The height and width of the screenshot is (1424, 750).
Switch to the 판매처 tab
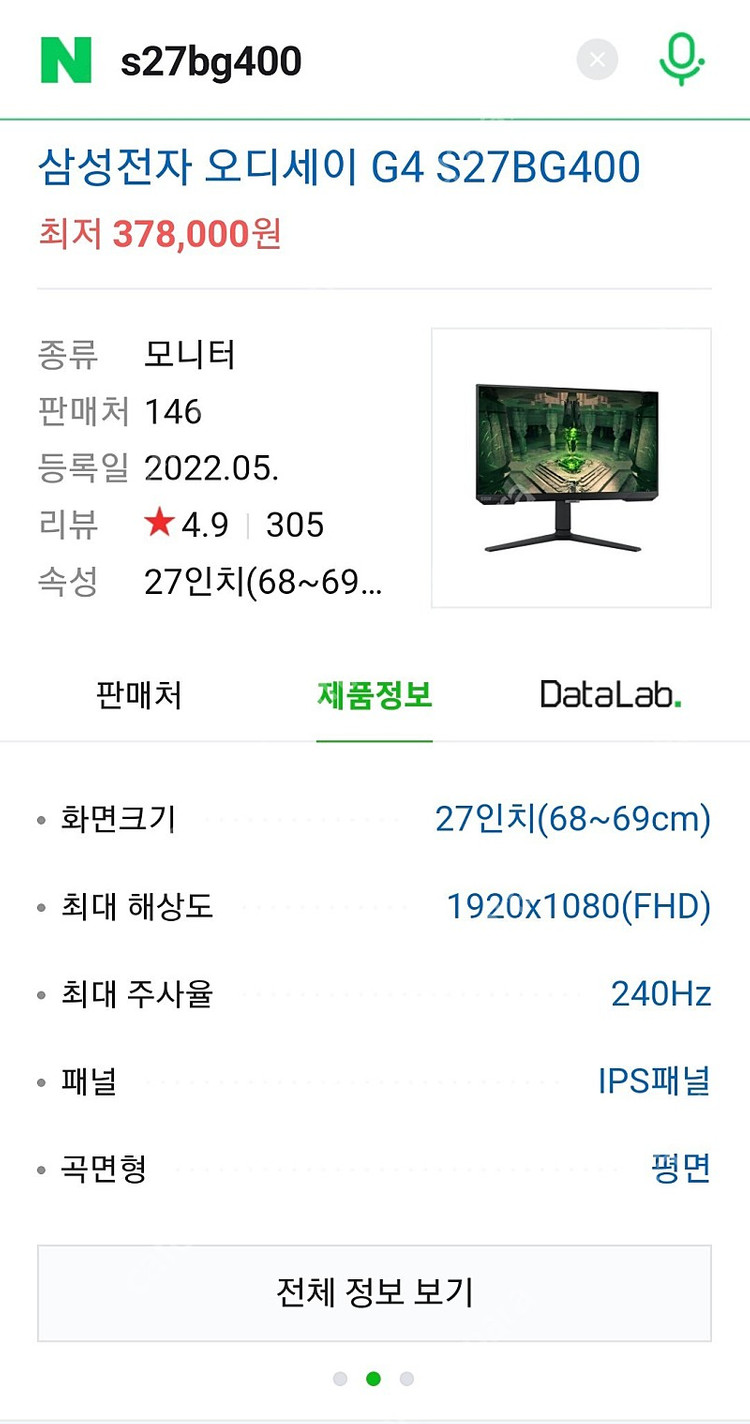click(139, 695)
